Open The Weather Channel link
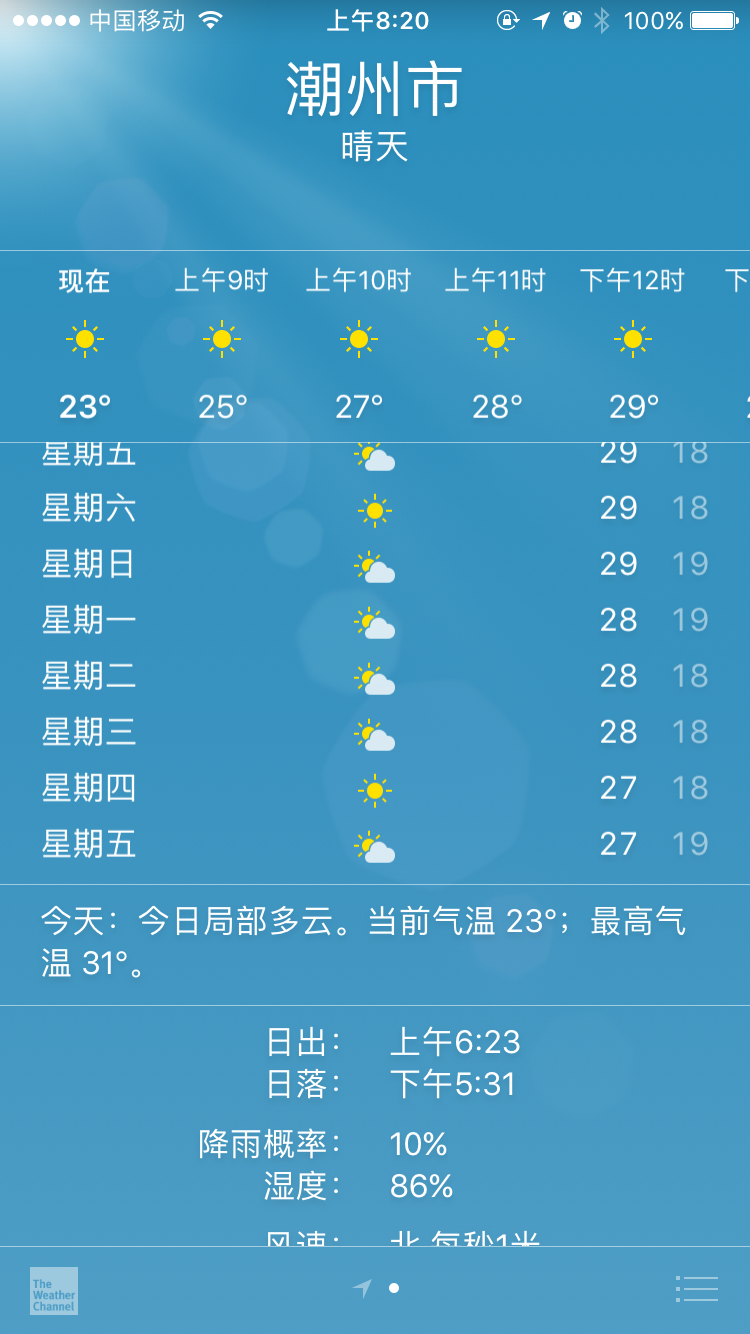Screen dimensions: 750x1334 click(54, 1291)
